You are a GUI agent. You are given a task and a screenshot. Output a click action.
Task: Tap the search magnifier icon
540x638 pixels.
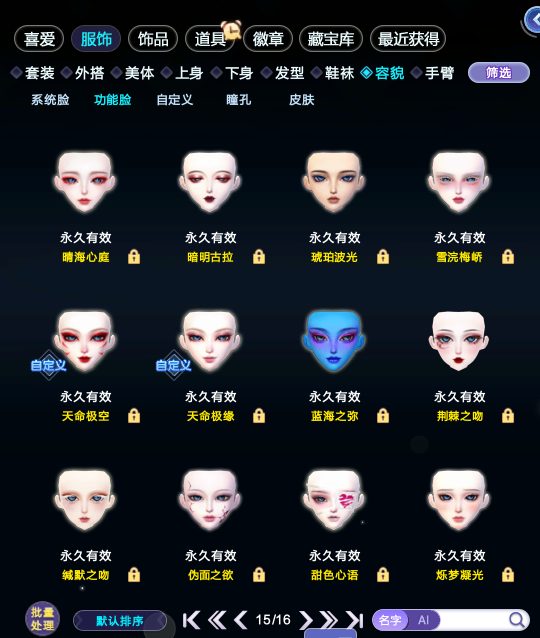coord(517,620)
